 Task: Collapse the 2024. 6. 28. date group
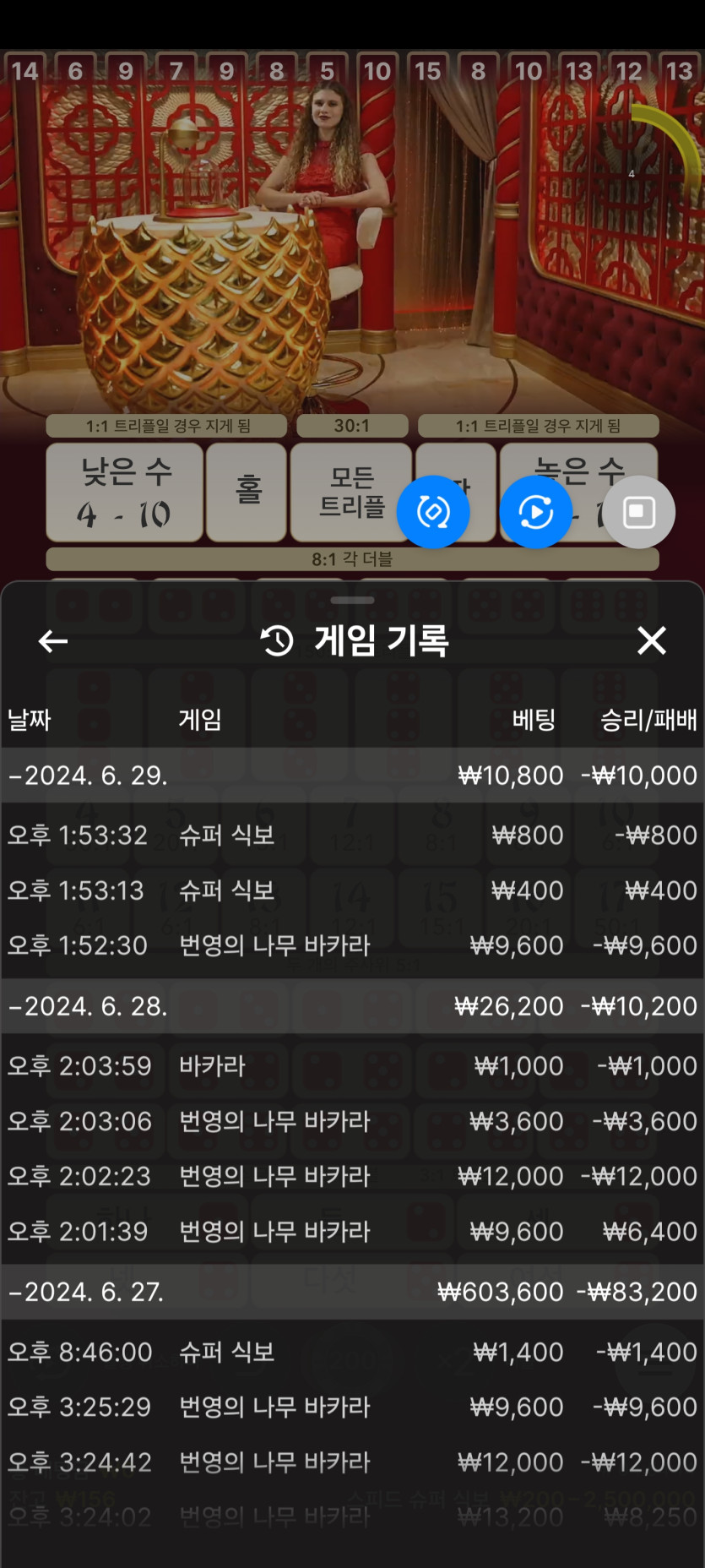(89, 1006)
